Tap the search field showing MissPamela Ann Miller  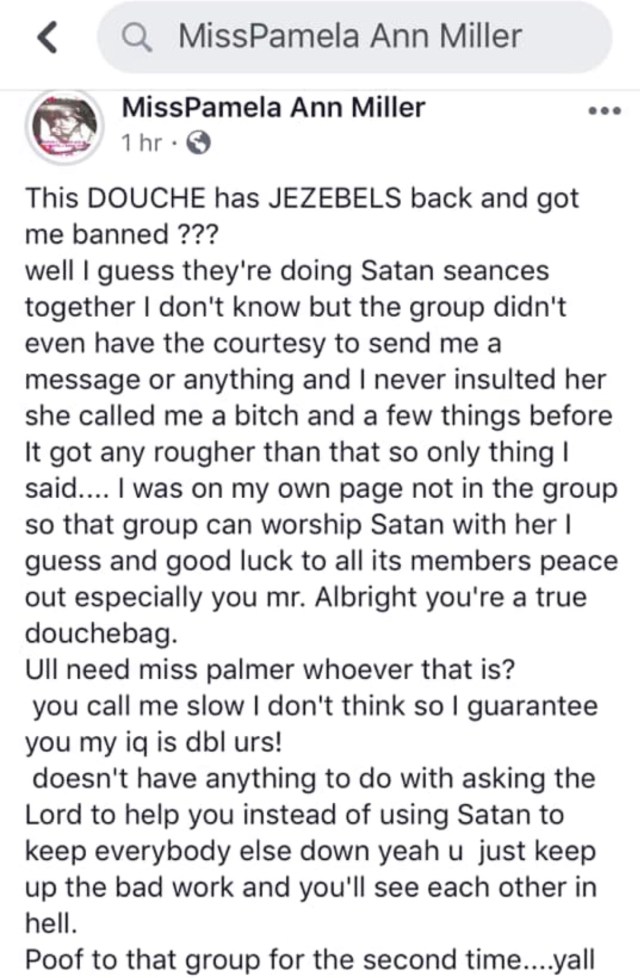355,38
